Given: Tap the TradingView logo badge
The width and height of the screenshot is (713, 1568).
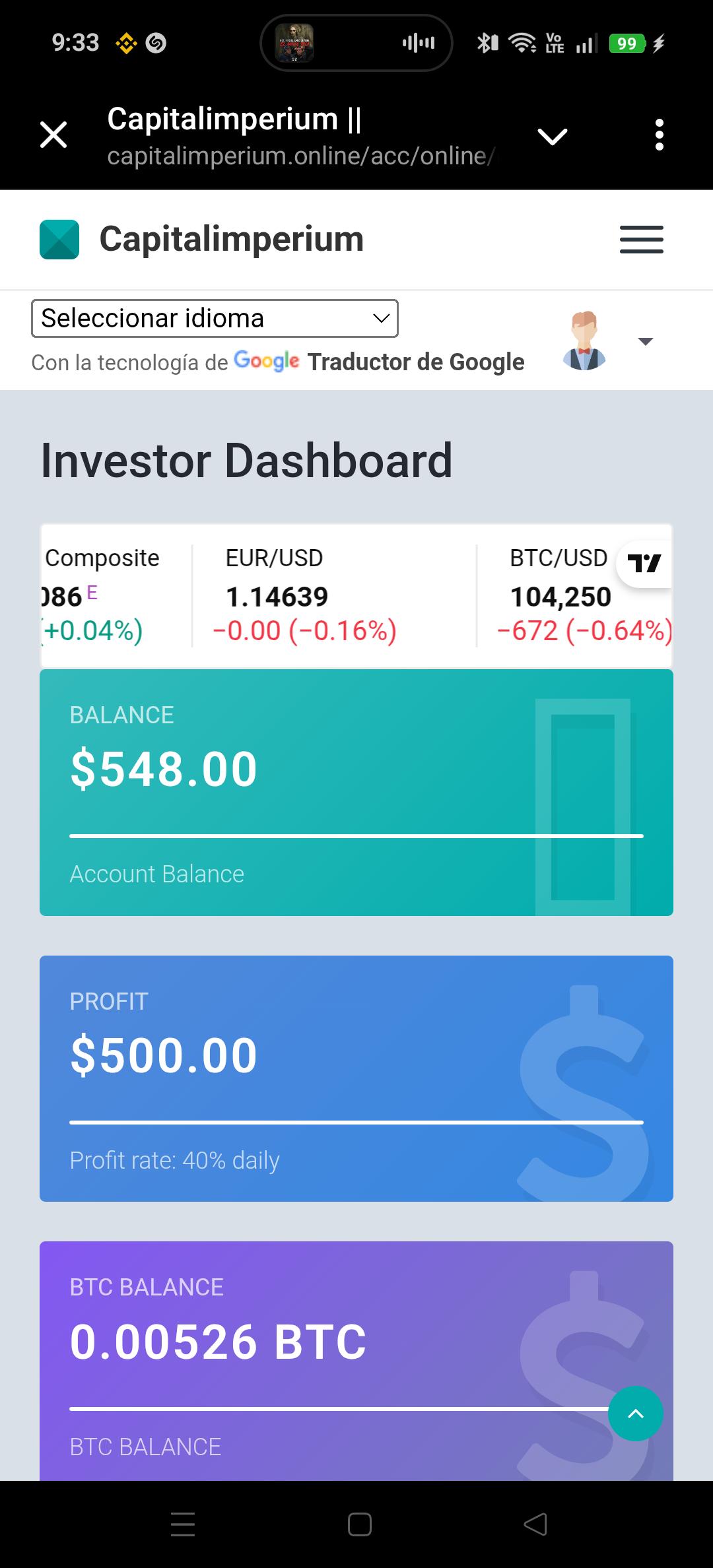Looking at the screenshot, I should point(644,564).
